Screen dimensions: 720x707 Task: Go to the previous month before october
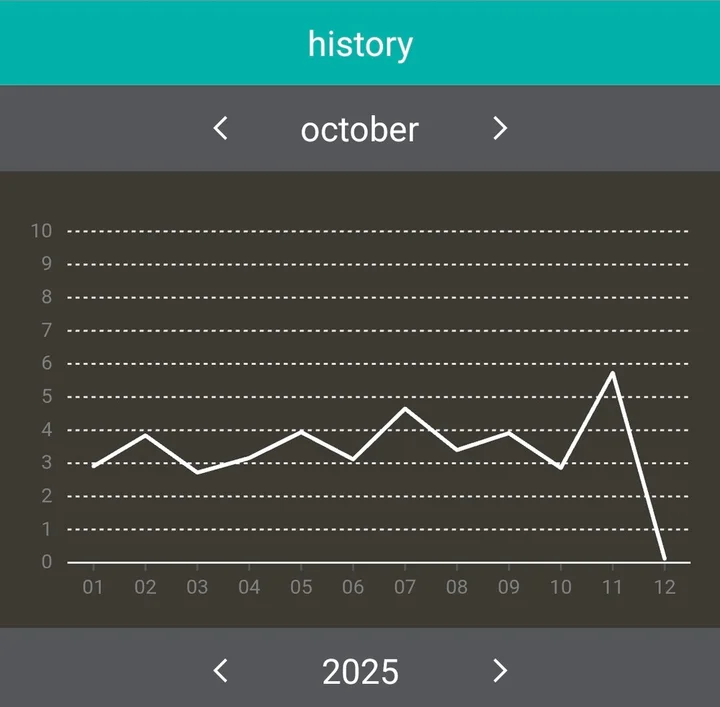point(221,128)
